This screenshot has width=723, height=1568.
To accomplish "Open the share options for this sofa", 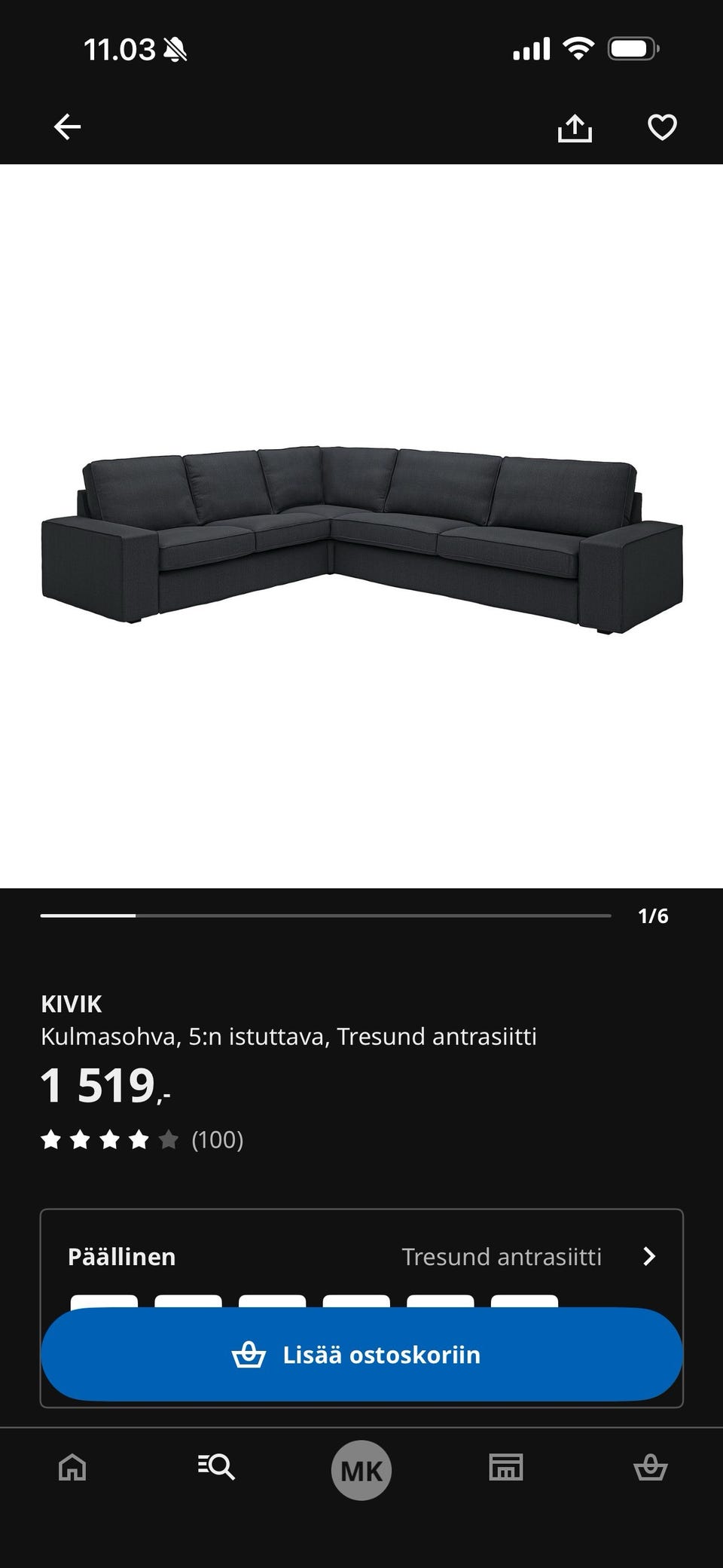I will point(575,128).
